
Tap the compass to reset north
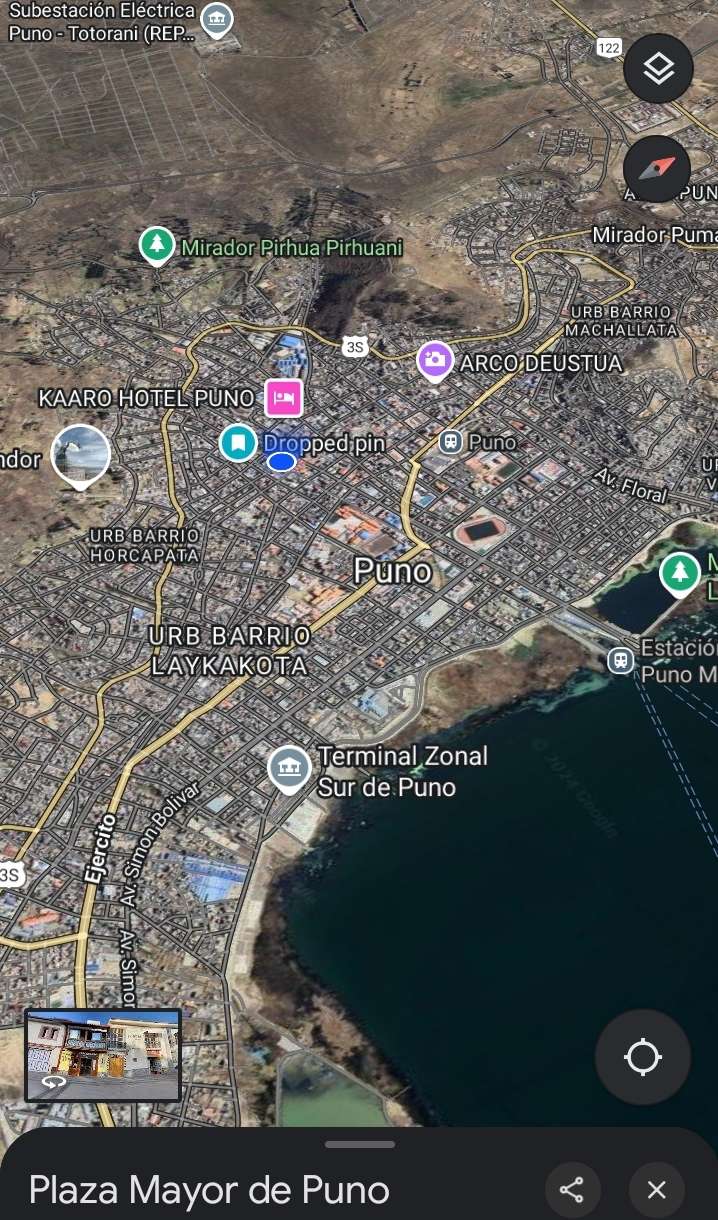[657, 169]
